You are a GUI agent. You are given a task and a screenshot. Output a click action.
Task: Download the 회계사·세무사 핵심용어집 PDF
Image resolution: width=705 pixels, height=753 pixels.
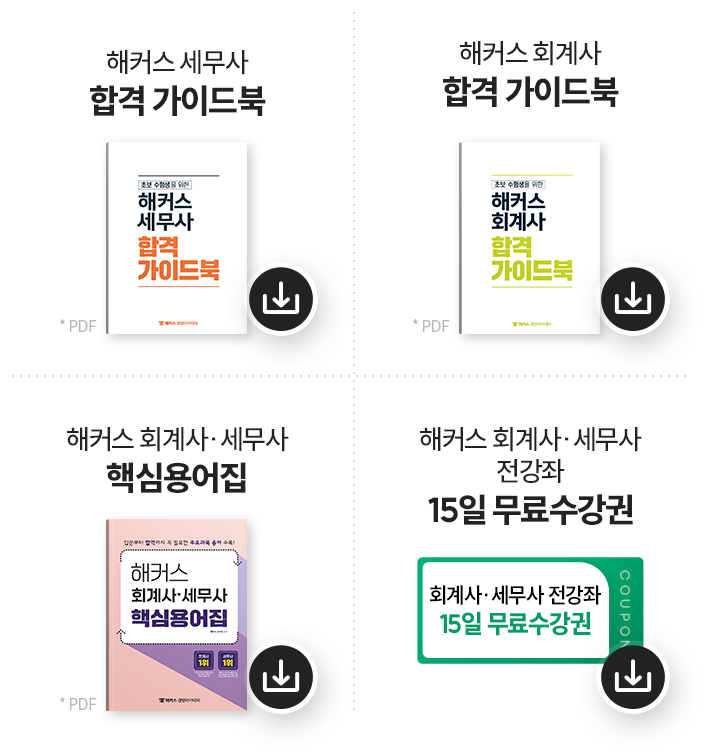pos(281,678)
